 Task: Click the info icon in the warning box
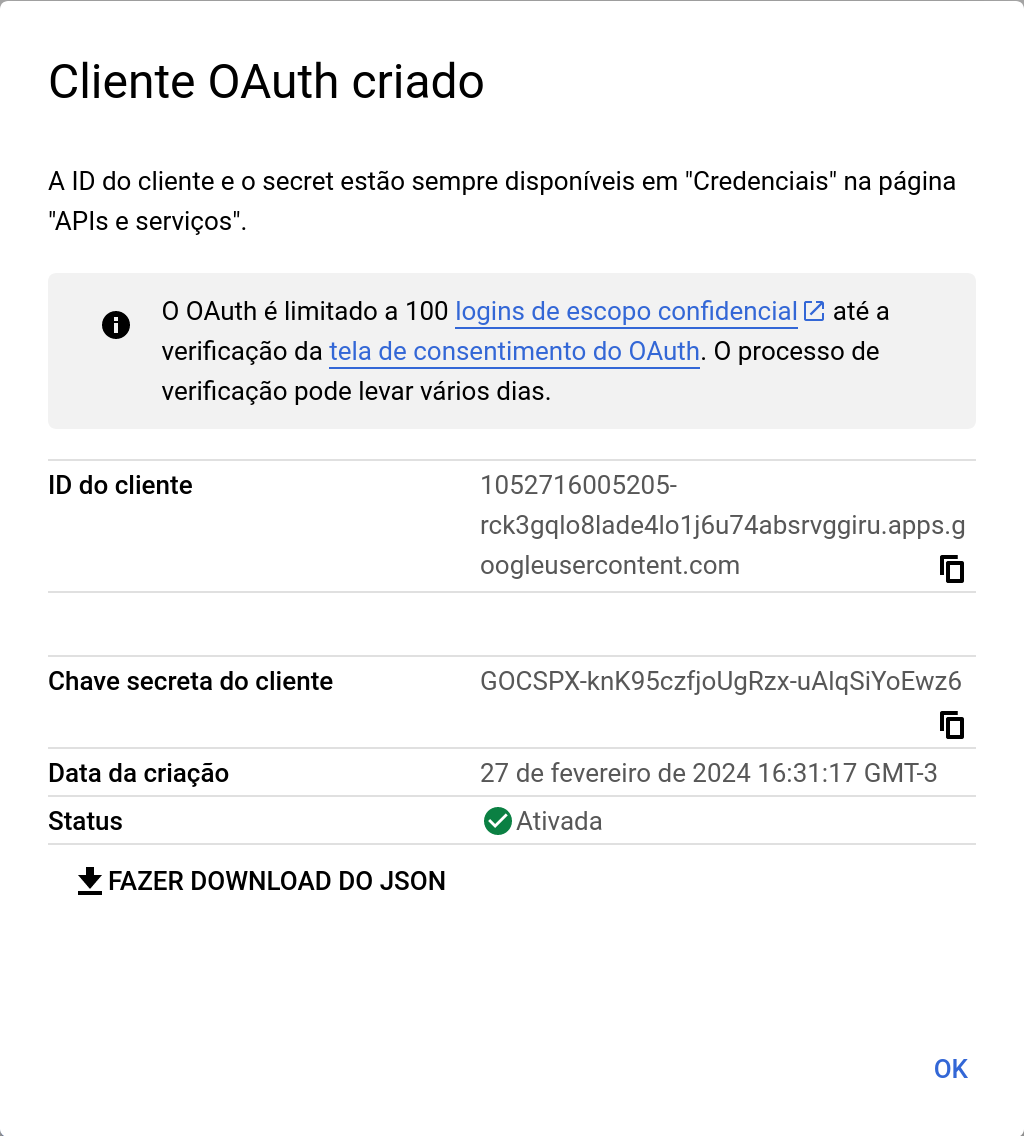pyautogui.click(x=115, y=324)
